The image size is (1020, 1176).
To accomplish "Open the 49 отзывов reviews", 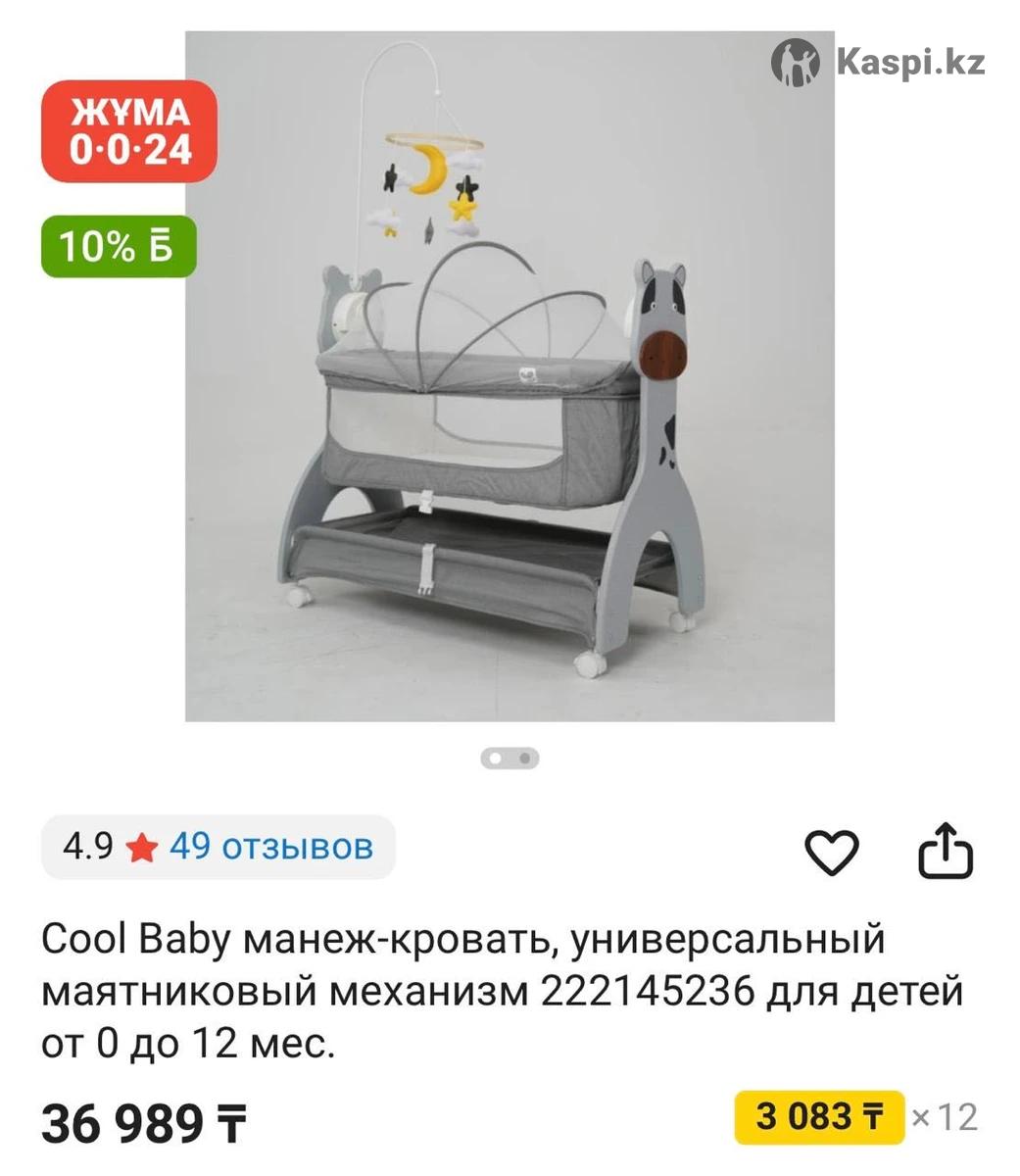I will (271, 846).
